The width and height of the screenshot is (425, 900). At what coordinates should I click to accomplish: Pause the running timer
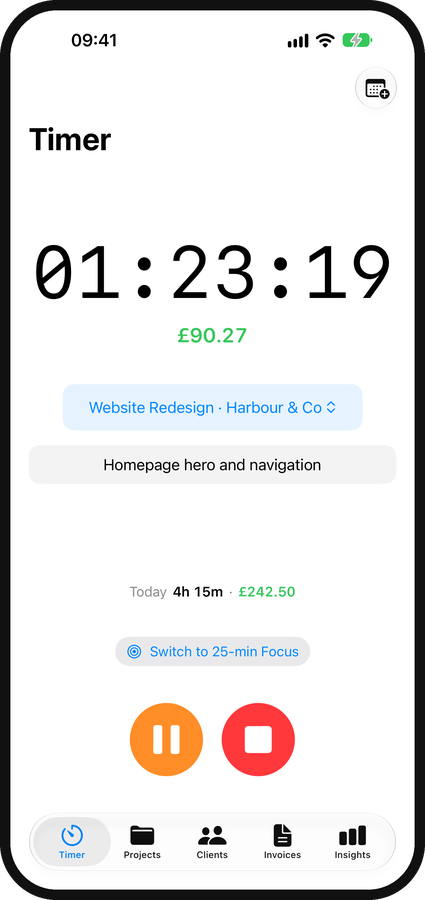(x=167, y=739)
